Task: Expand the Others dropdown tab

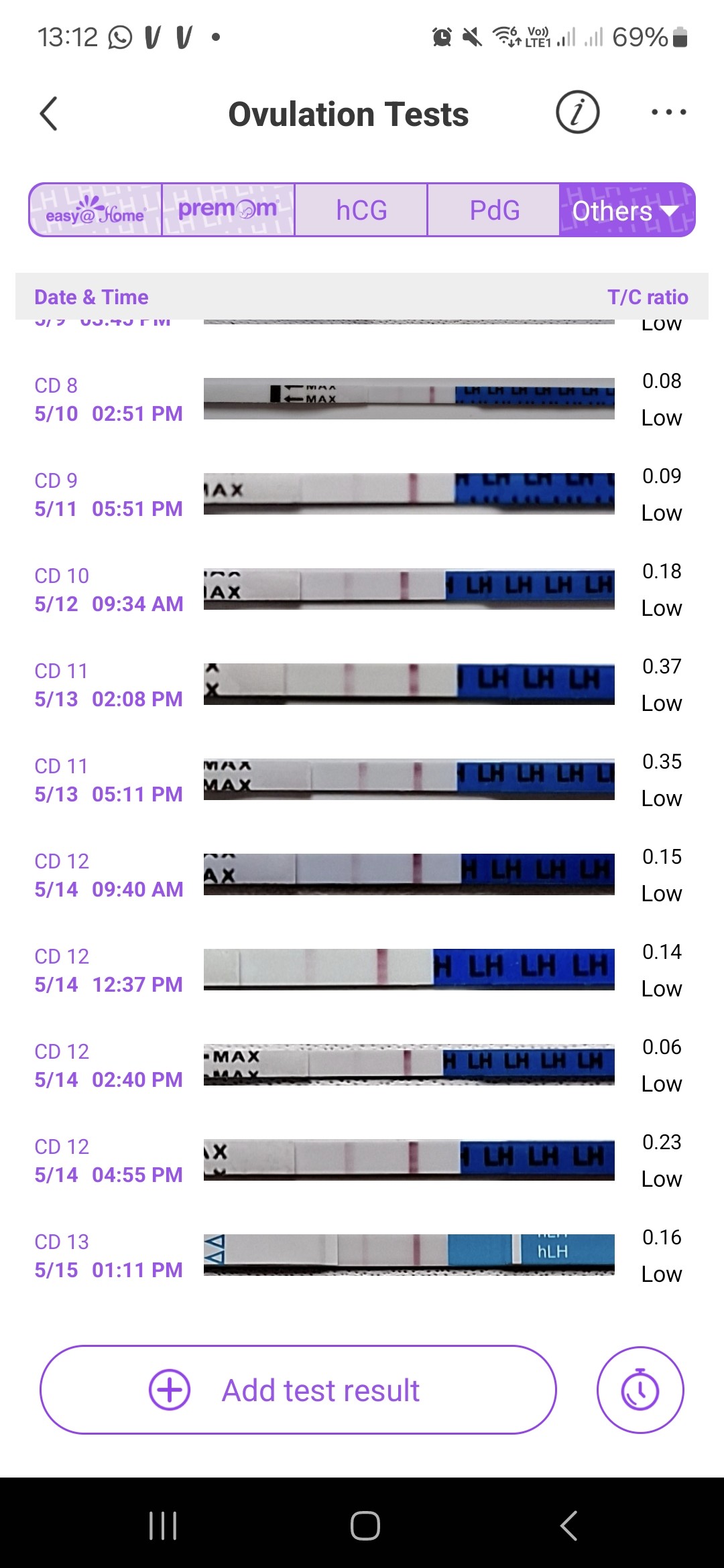Action: [626, 210]
